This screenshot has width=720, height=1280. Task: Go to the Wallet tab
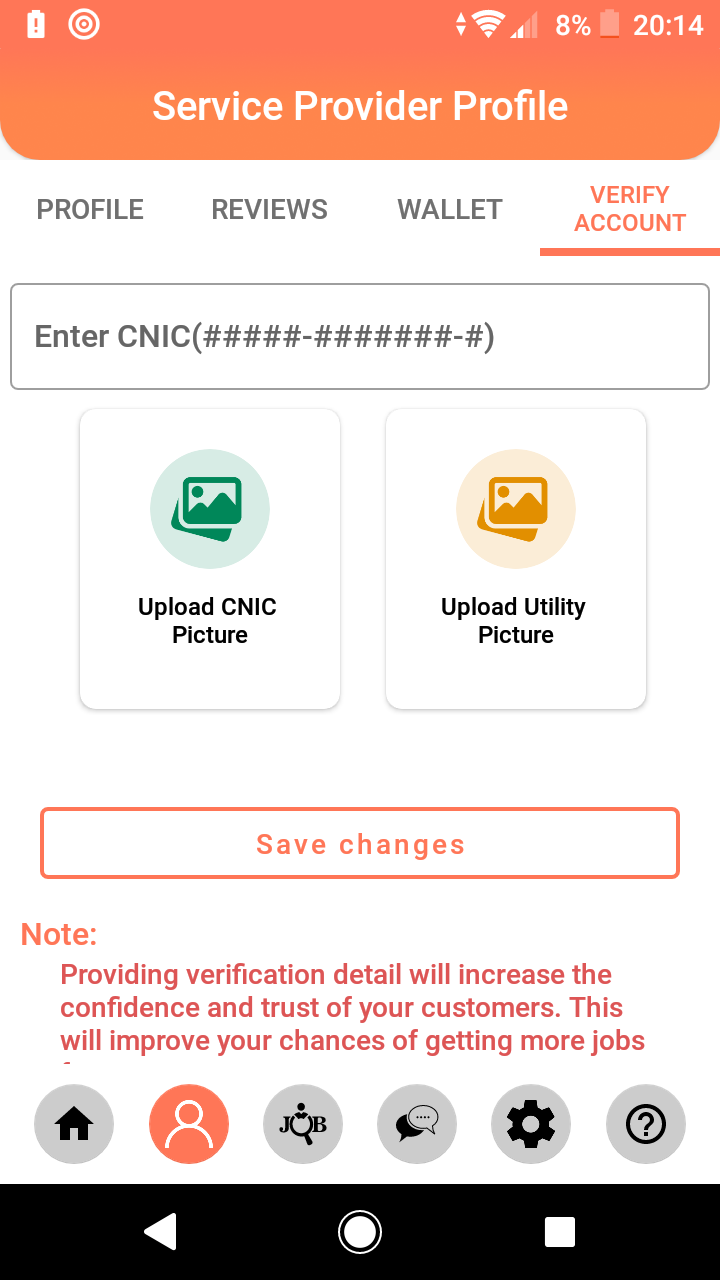pyautogui.click(x=449, y=209)
